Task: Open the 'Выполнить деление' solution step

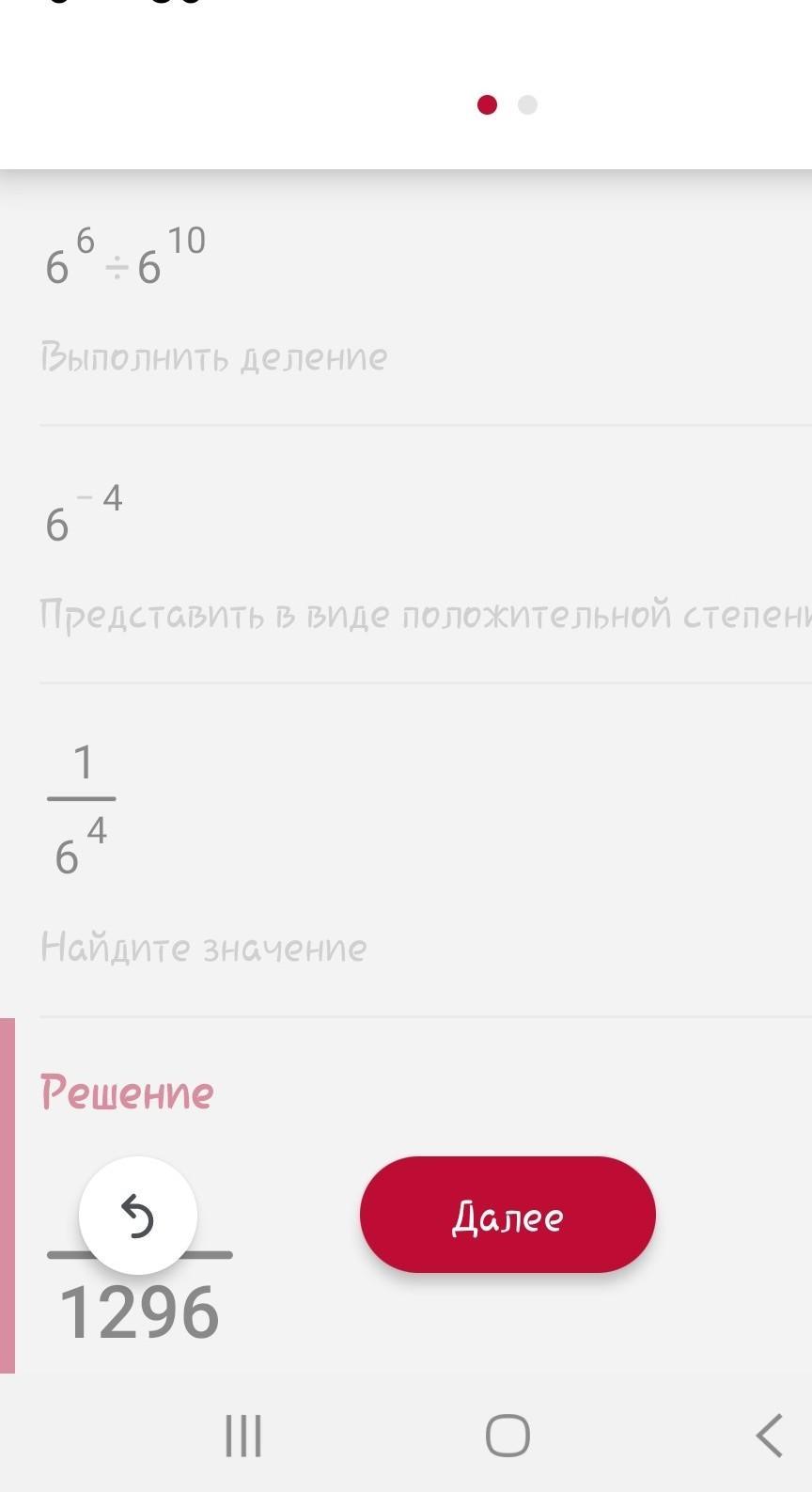Action: tap(213, 357)
